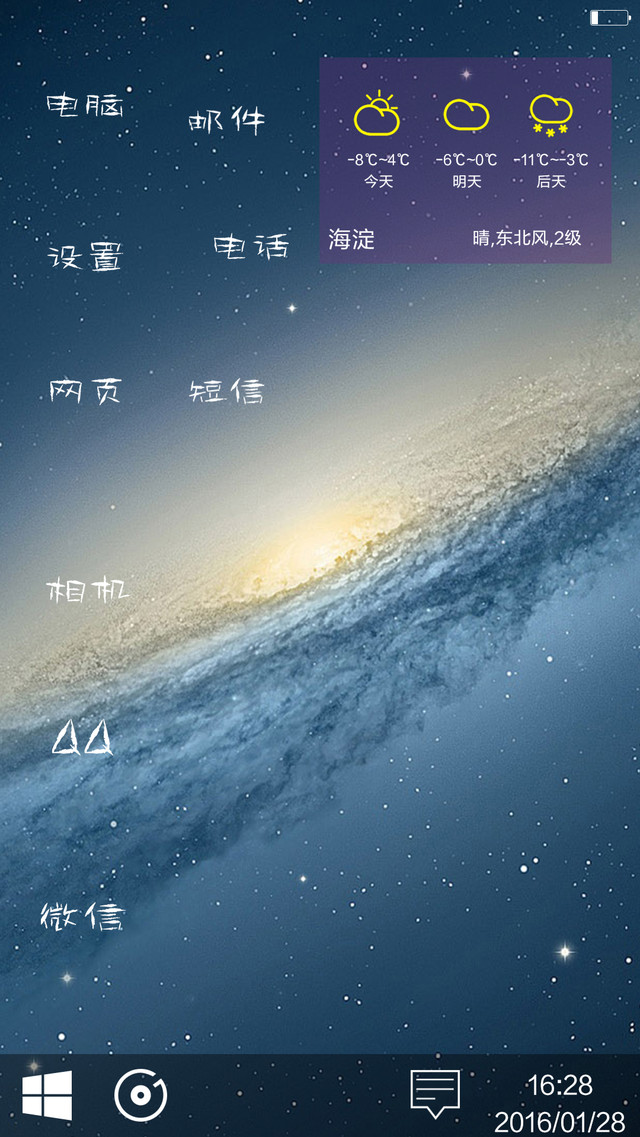Open the 海淀 weather widget
The width and height of the screenshot is (640, 1137).
tap(465, 160)
